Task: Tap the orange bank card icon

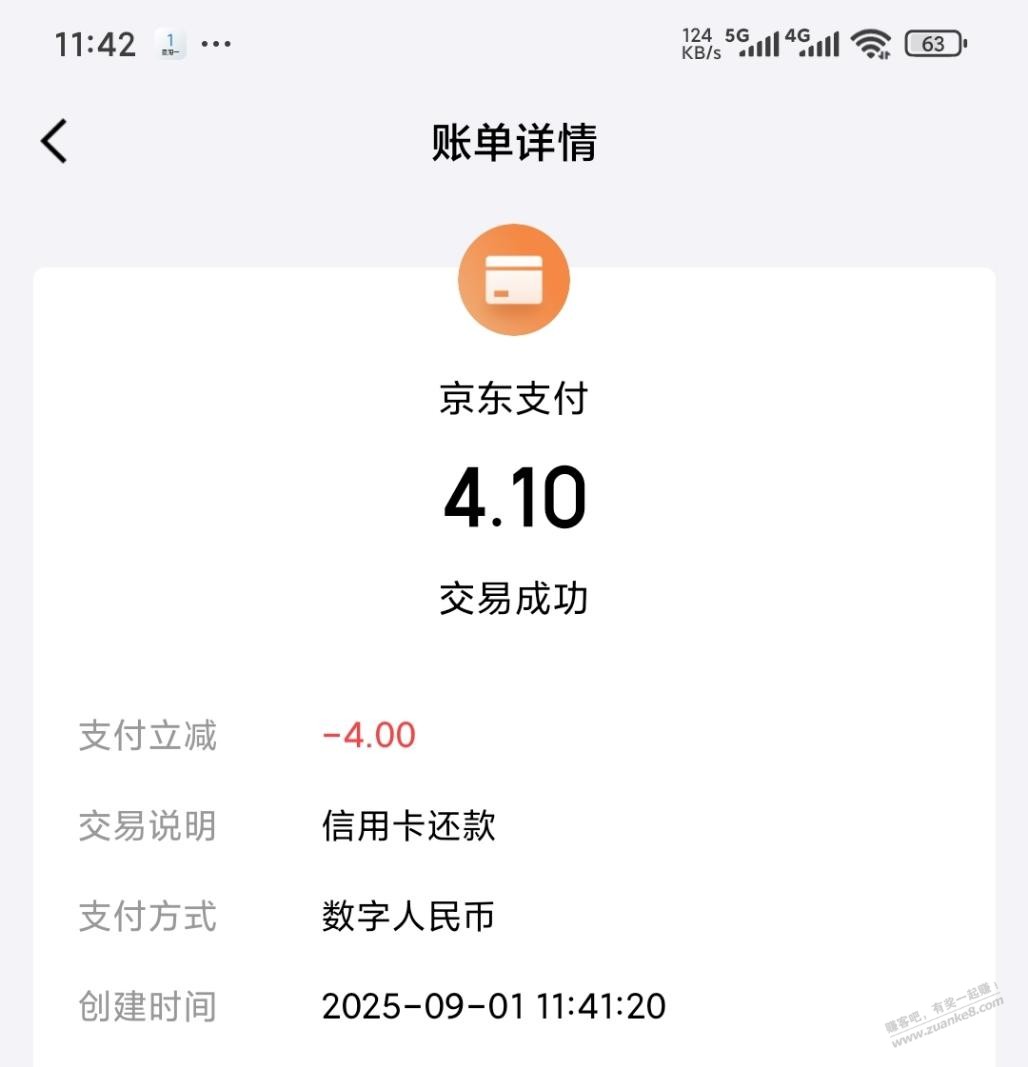Action: coord(514,279)
